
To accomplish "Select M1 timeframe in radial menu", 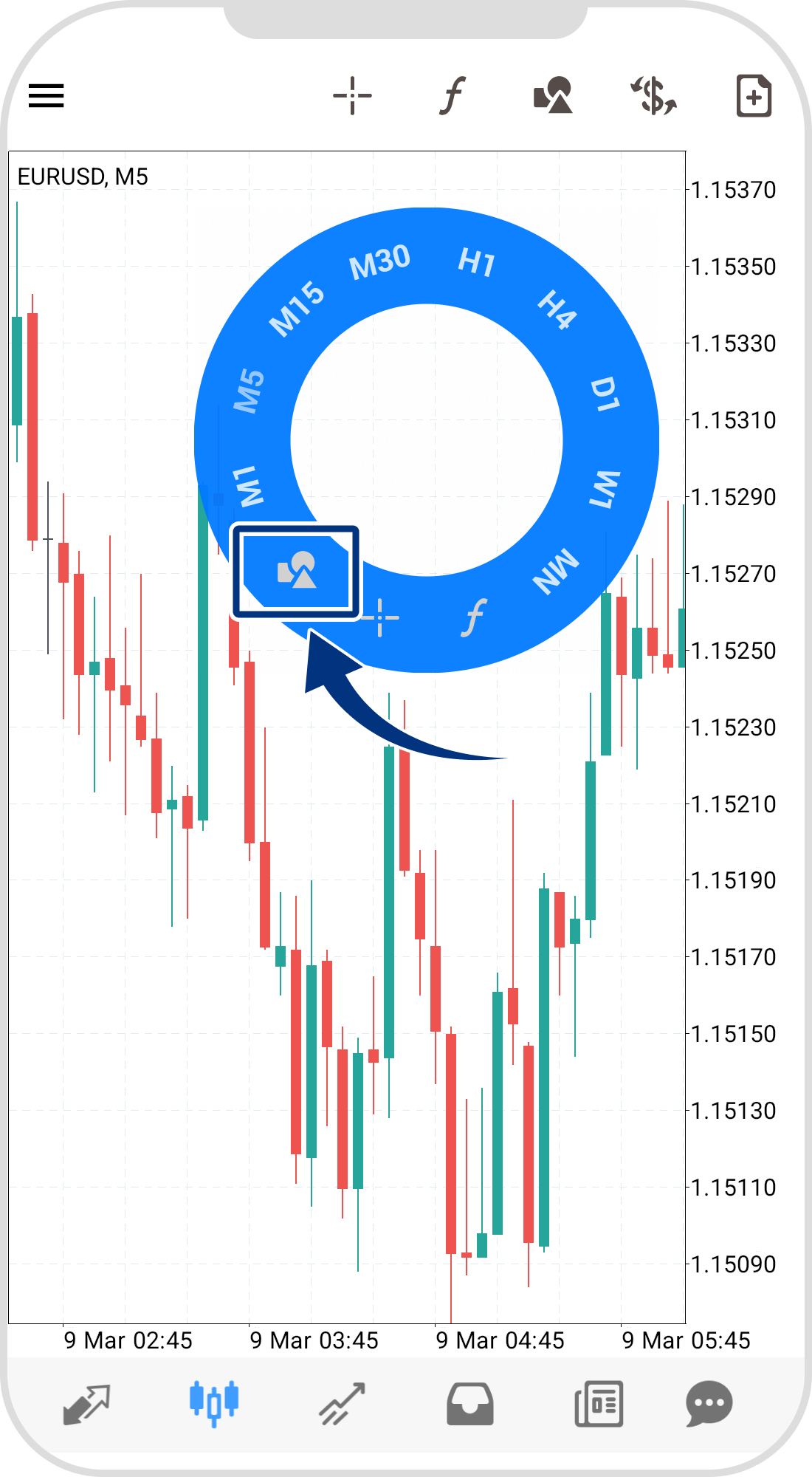I will pos(249,486).
